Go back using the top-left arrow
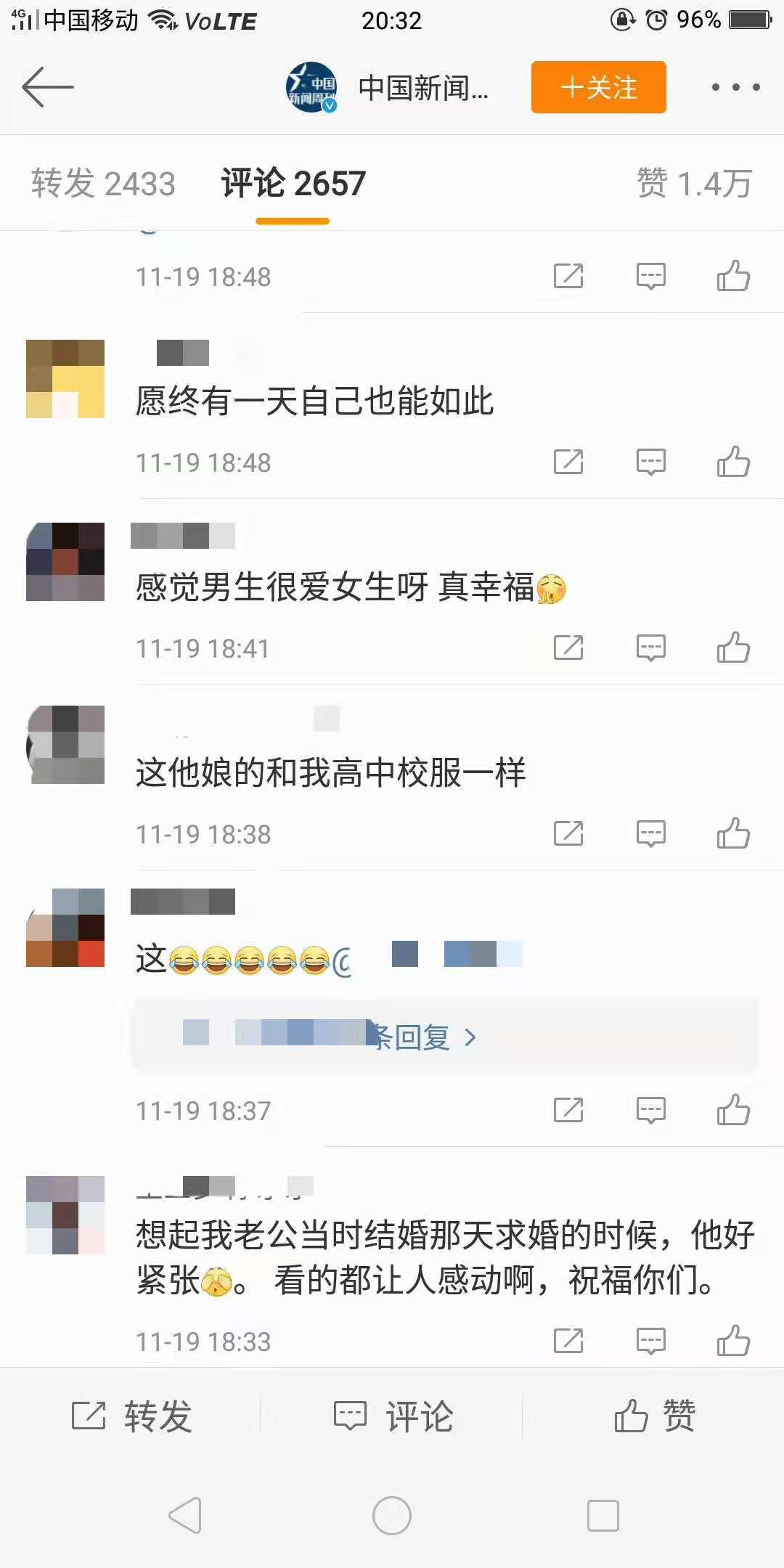 (48, 87)
